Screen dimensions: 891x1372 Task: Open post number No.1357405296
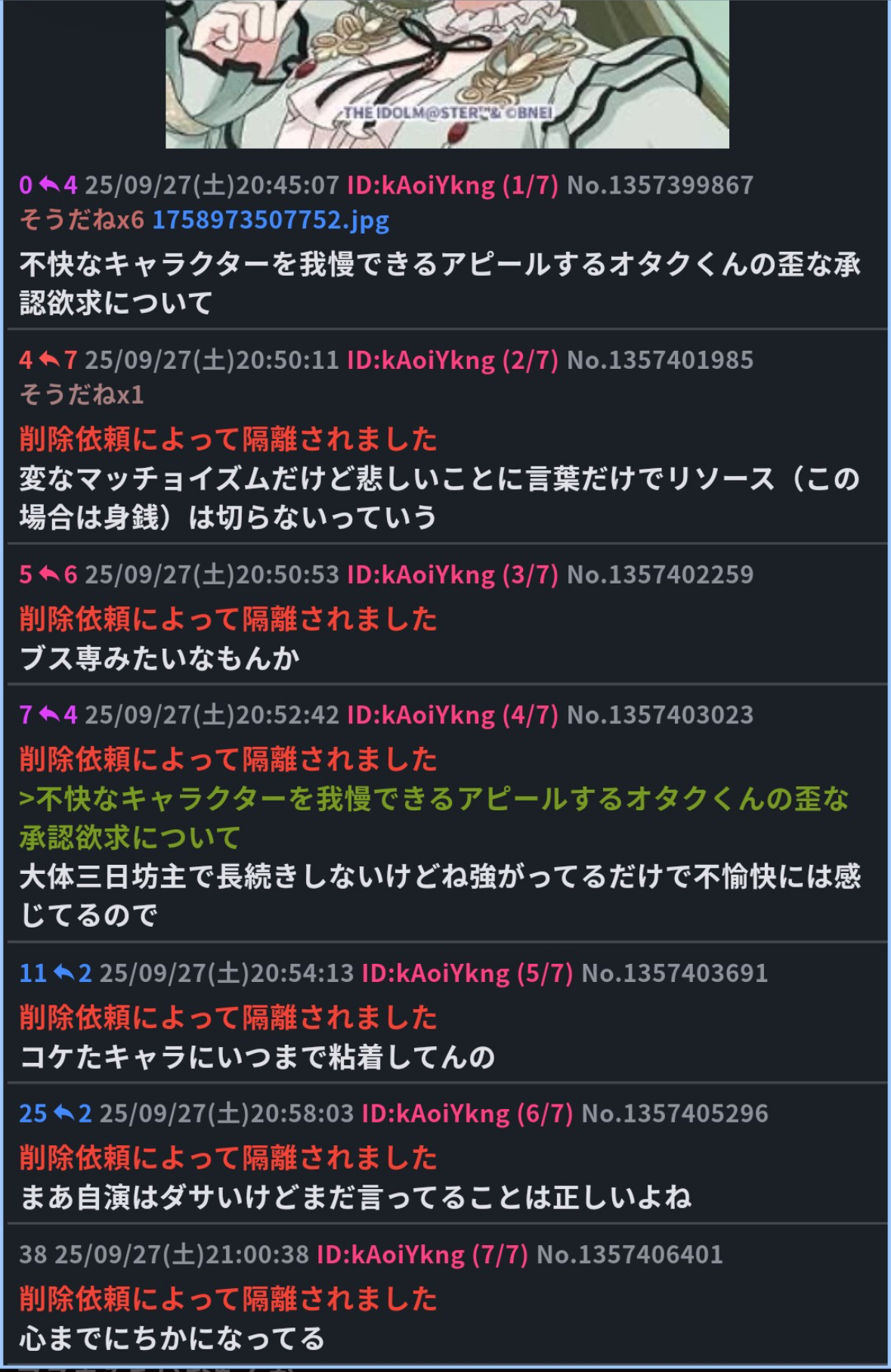pos(674,1113)
